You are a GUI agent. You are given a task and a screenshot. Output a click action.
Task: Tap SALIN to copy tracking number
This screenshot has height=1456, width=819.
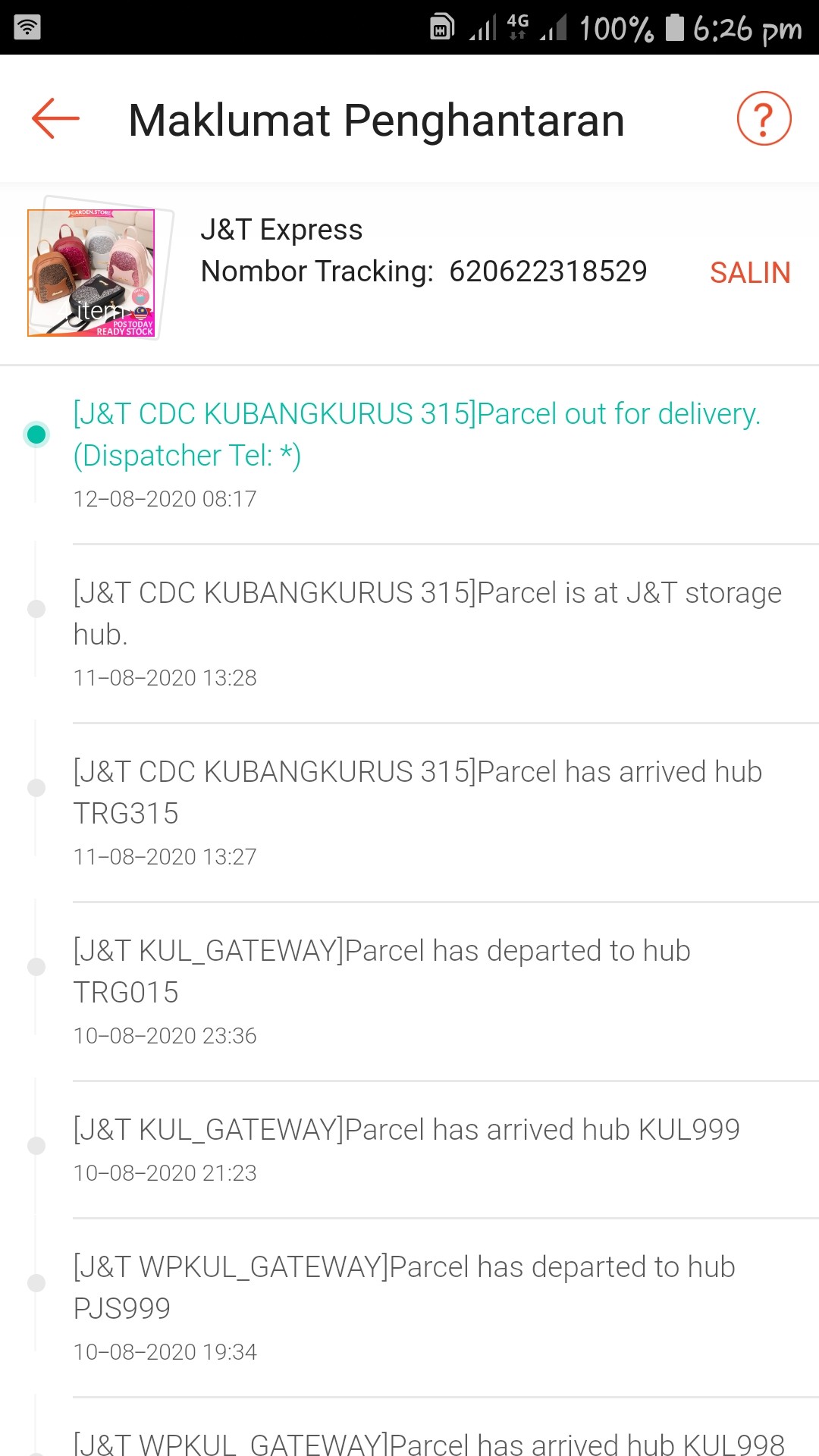click(749, 273)
